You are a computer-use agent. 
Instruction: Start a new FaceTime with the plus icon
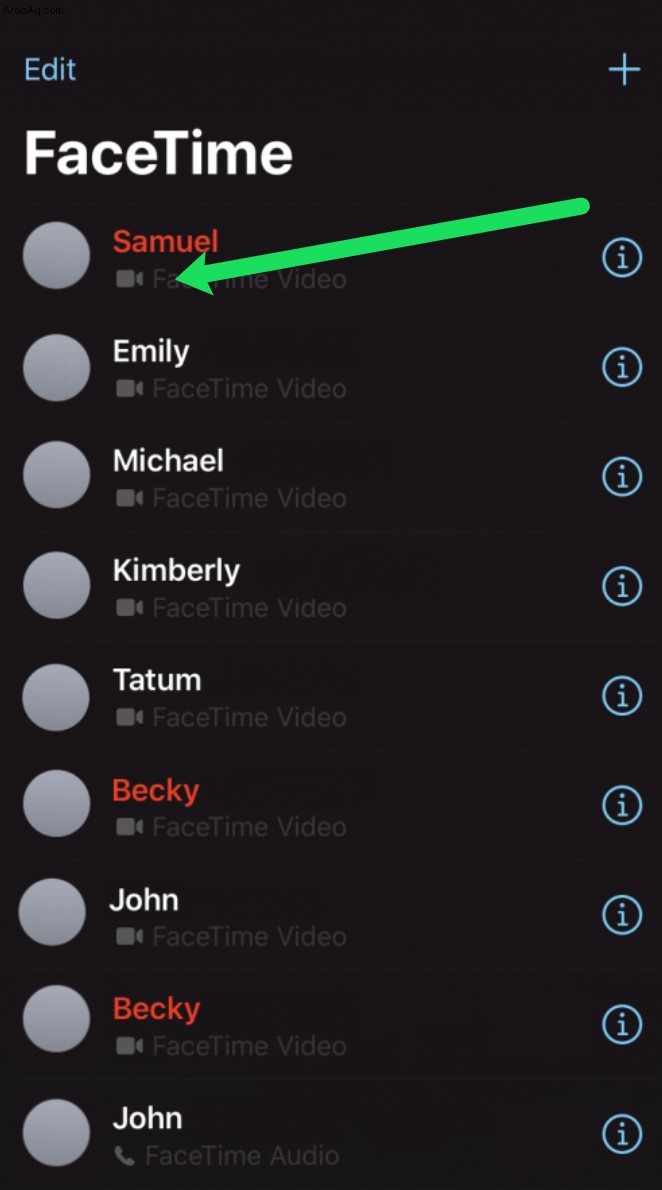coord(624,70)
